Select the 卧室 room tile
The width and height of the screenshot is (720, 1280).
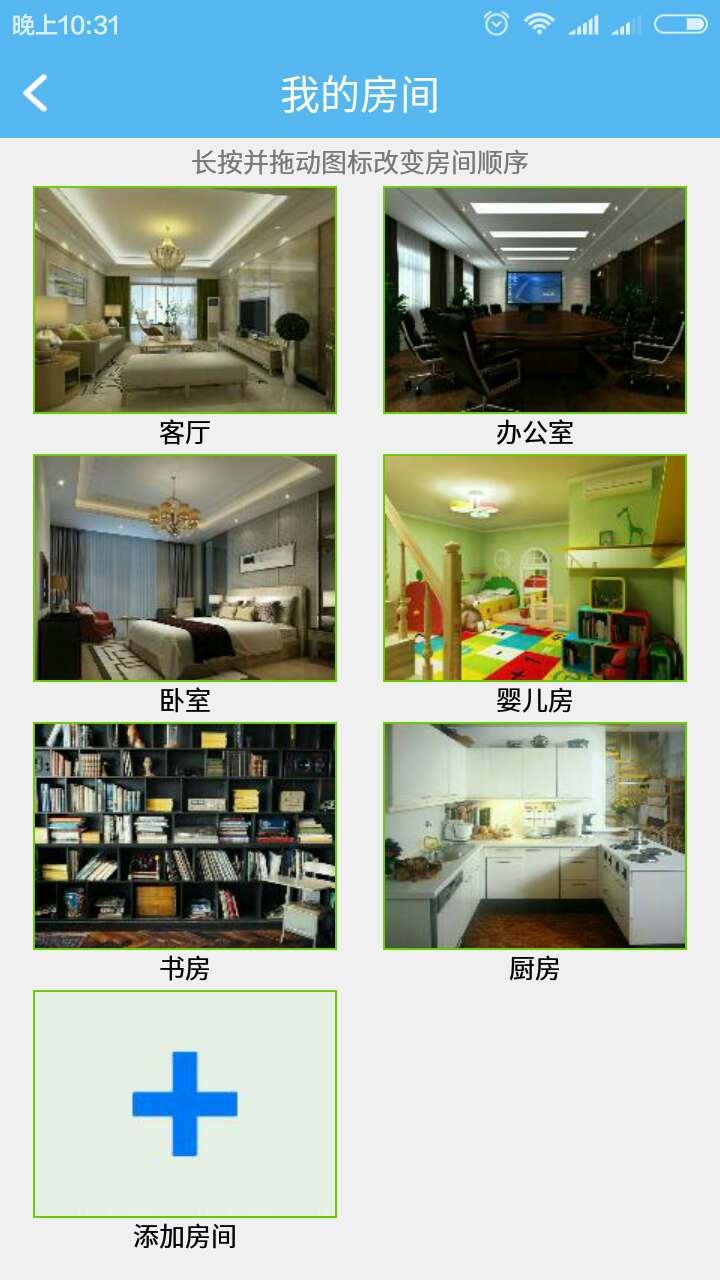pos(185,568)
